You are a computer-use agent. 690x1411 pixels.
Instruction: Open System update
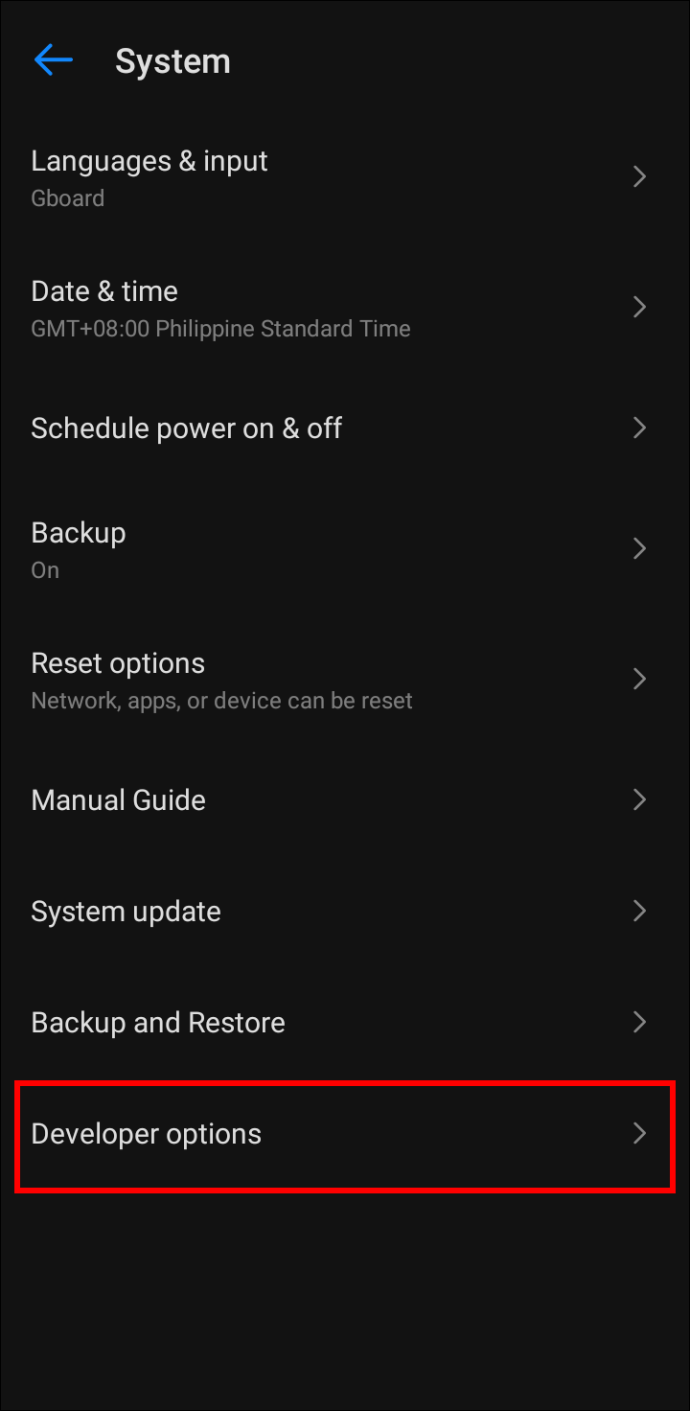[345, 911]
